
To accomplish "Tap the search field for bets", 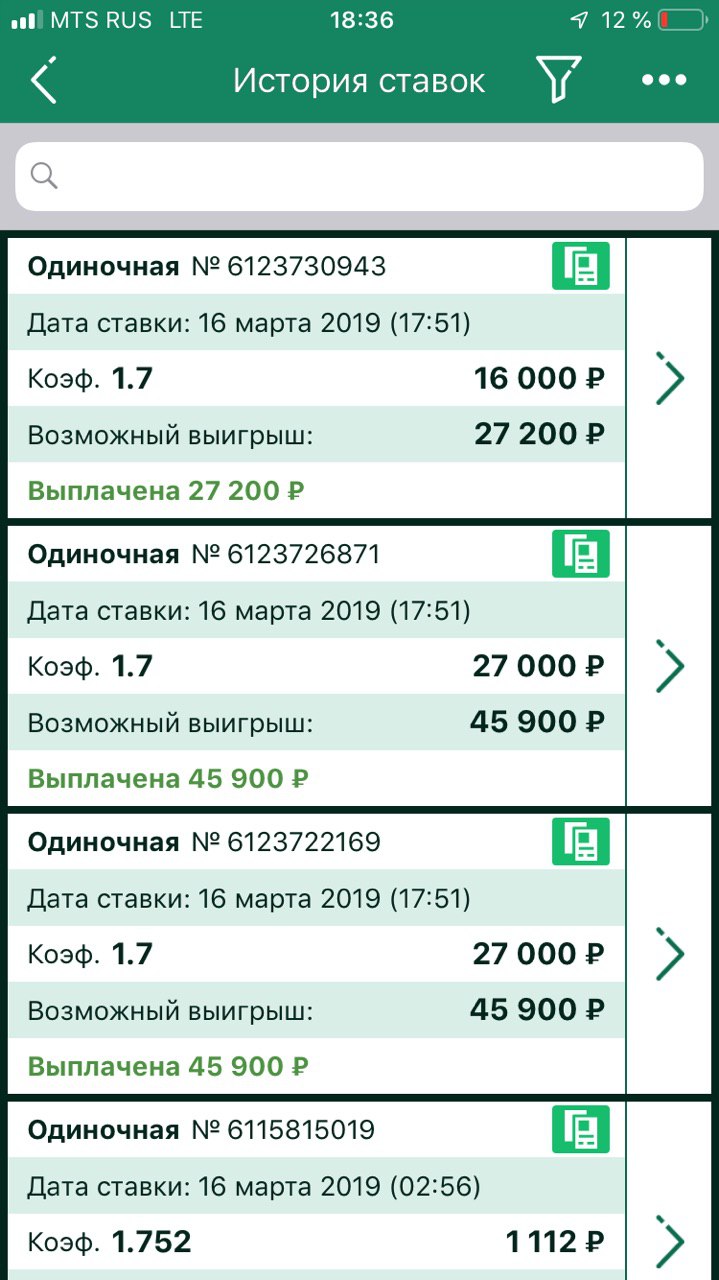I will point(359,176).
